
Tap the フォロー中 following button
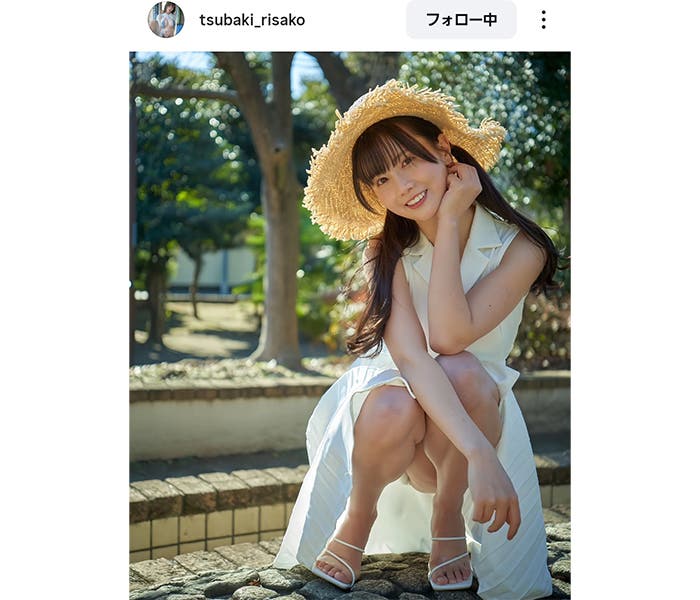461,20
